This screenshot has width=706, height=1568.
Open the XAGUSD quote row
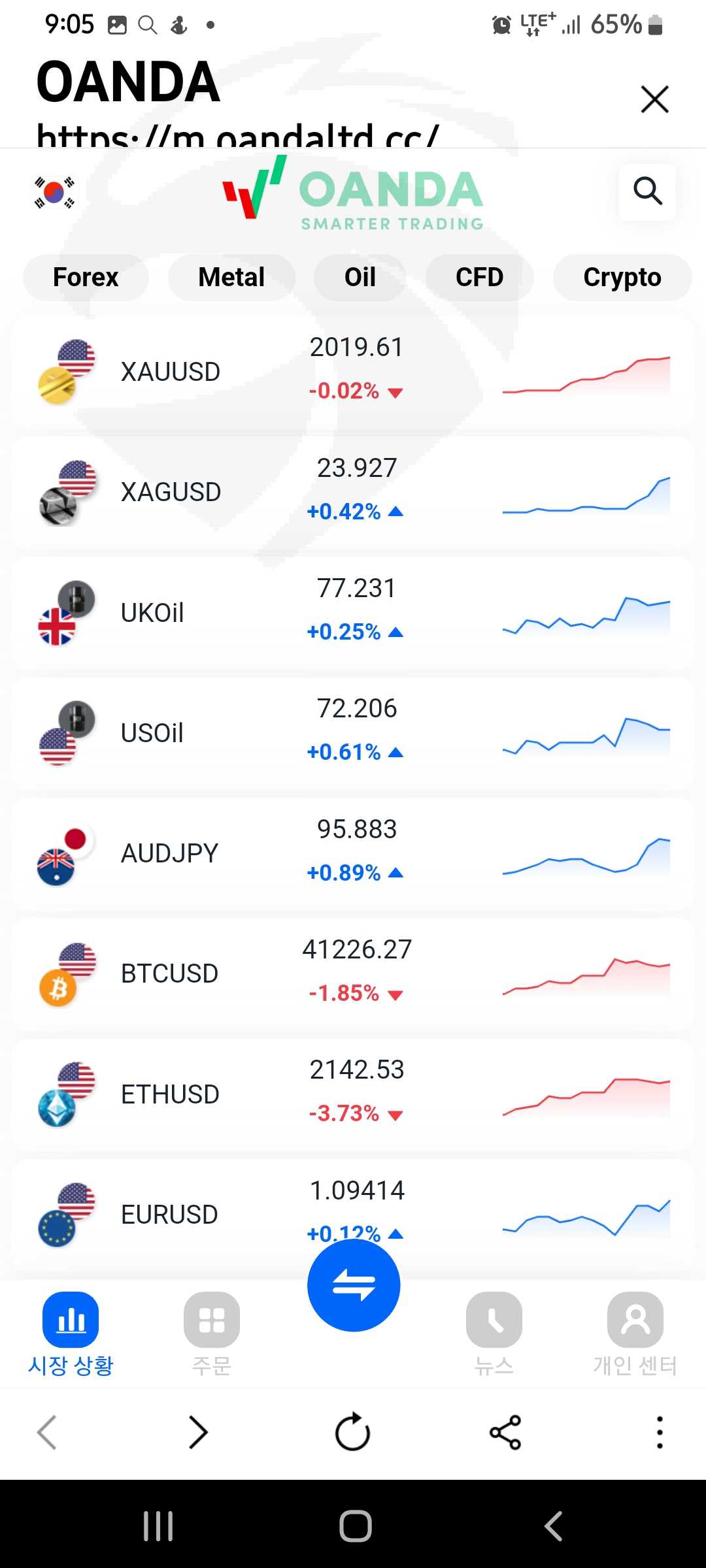(x=353, y=491)
